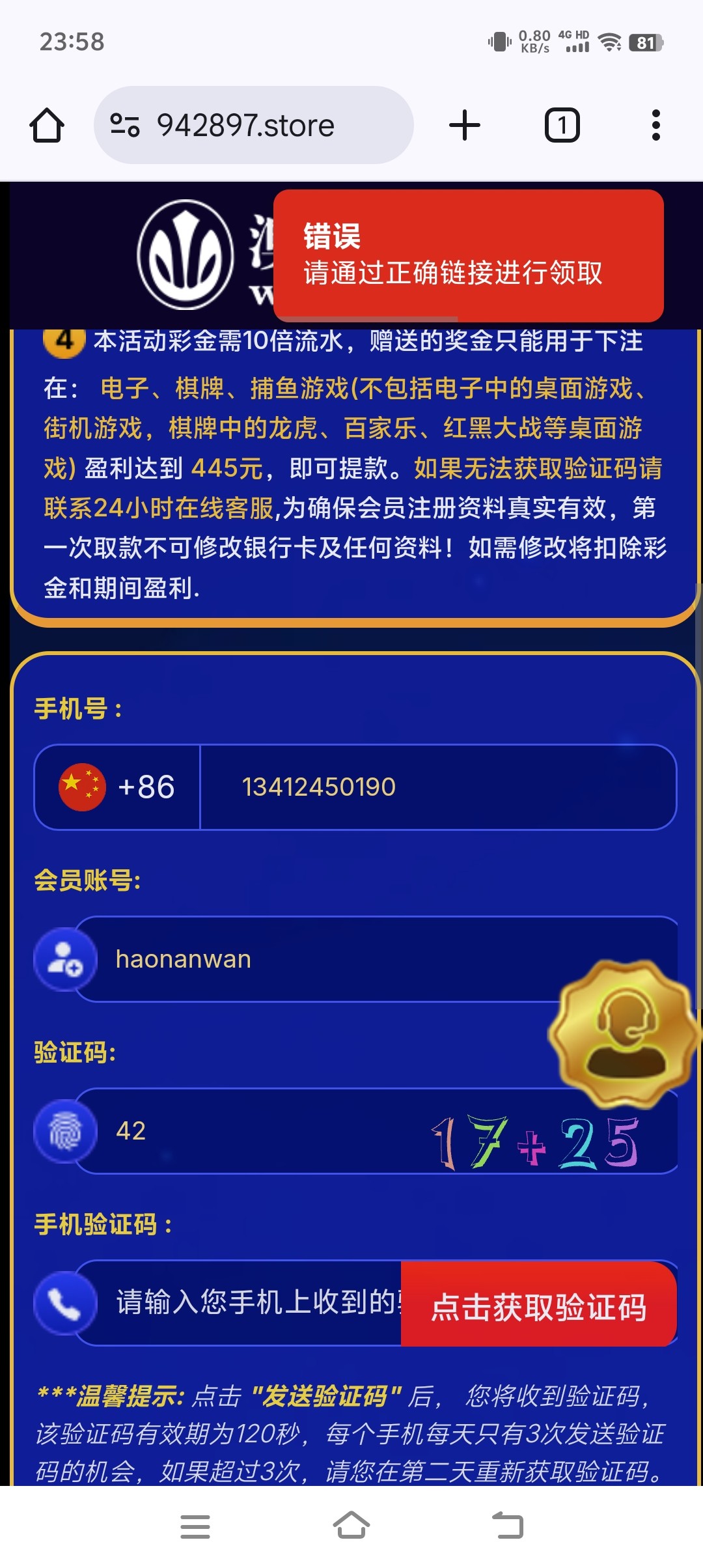Tap the system home button
Viewport: 703px width, 1568px height.
coord(351,1525)
